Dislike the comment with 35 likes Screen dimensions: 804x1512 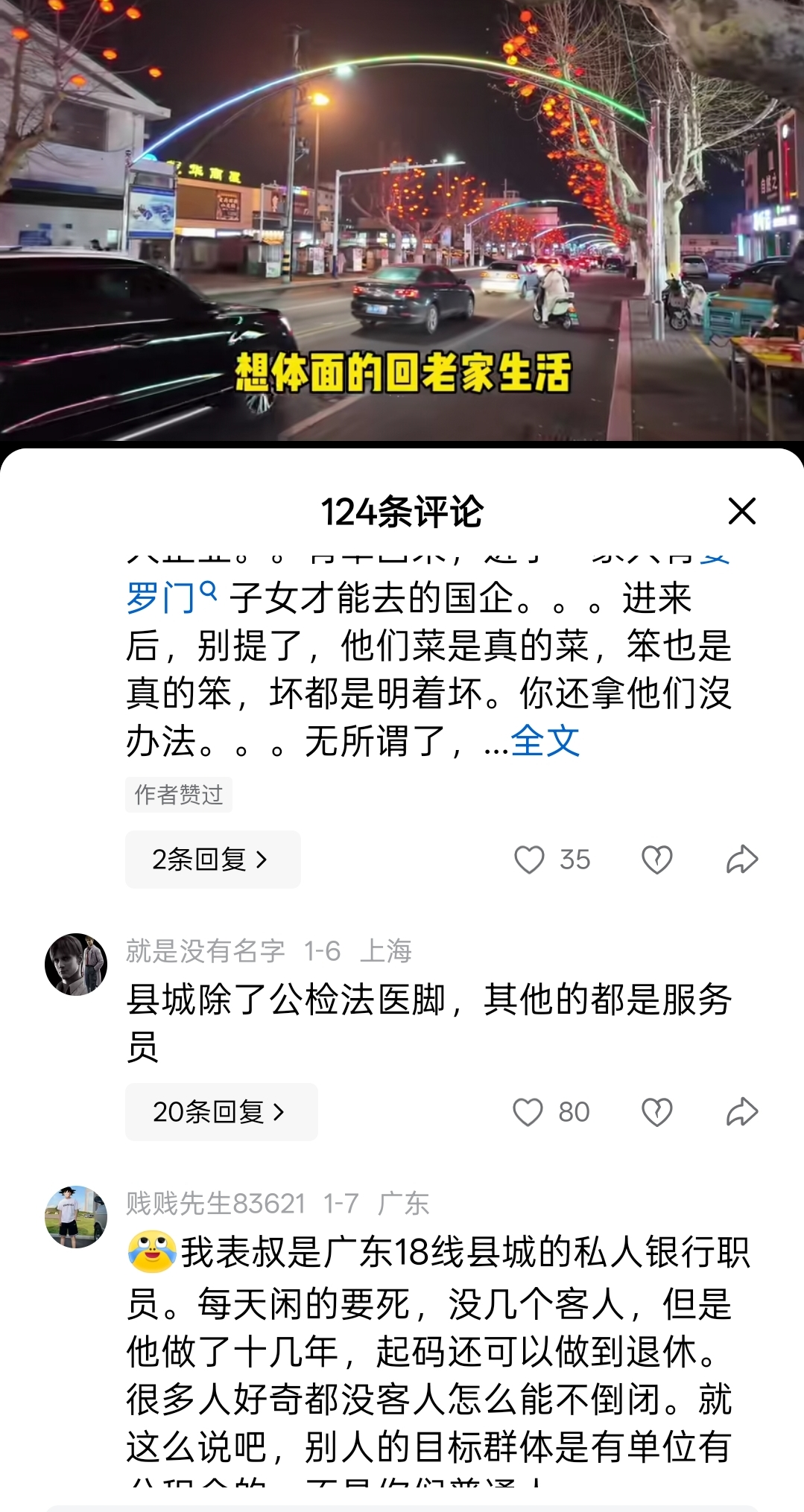656,860
